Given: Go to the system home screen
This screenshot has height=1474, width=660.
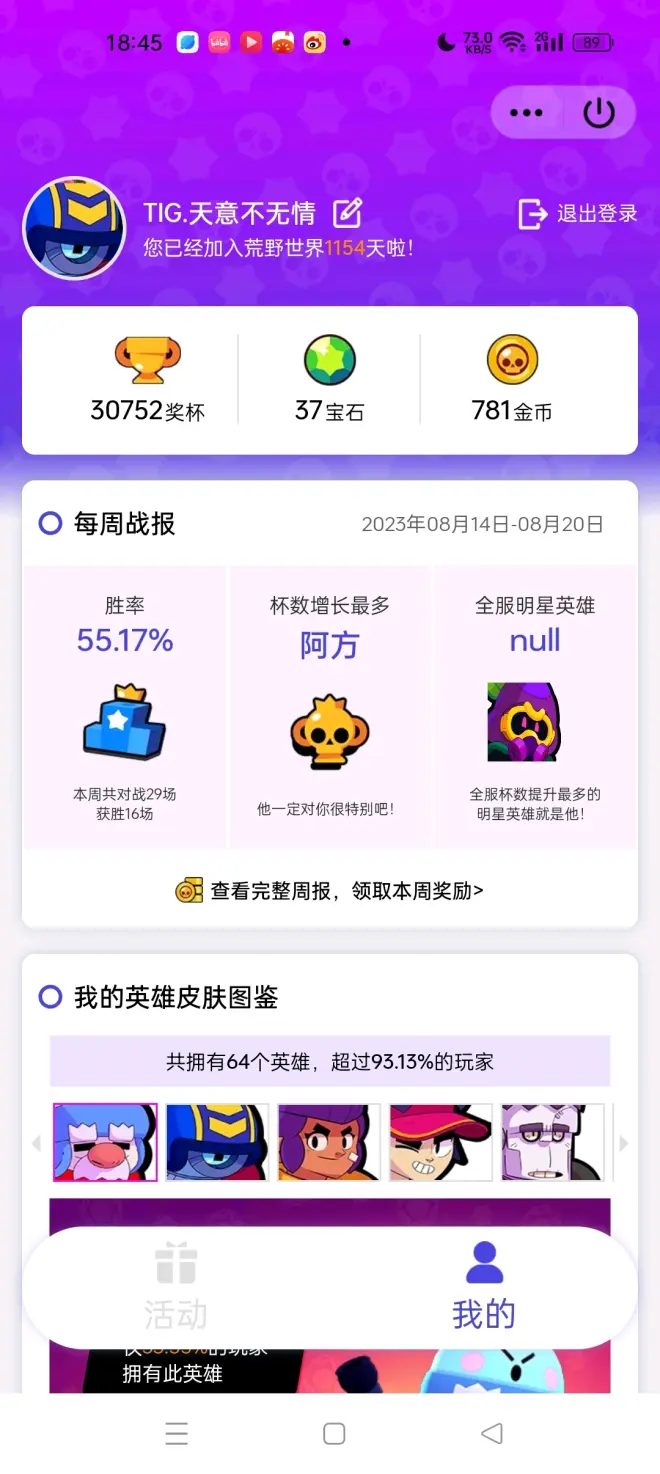Looking at the screenshot, I should point(334,1434).
